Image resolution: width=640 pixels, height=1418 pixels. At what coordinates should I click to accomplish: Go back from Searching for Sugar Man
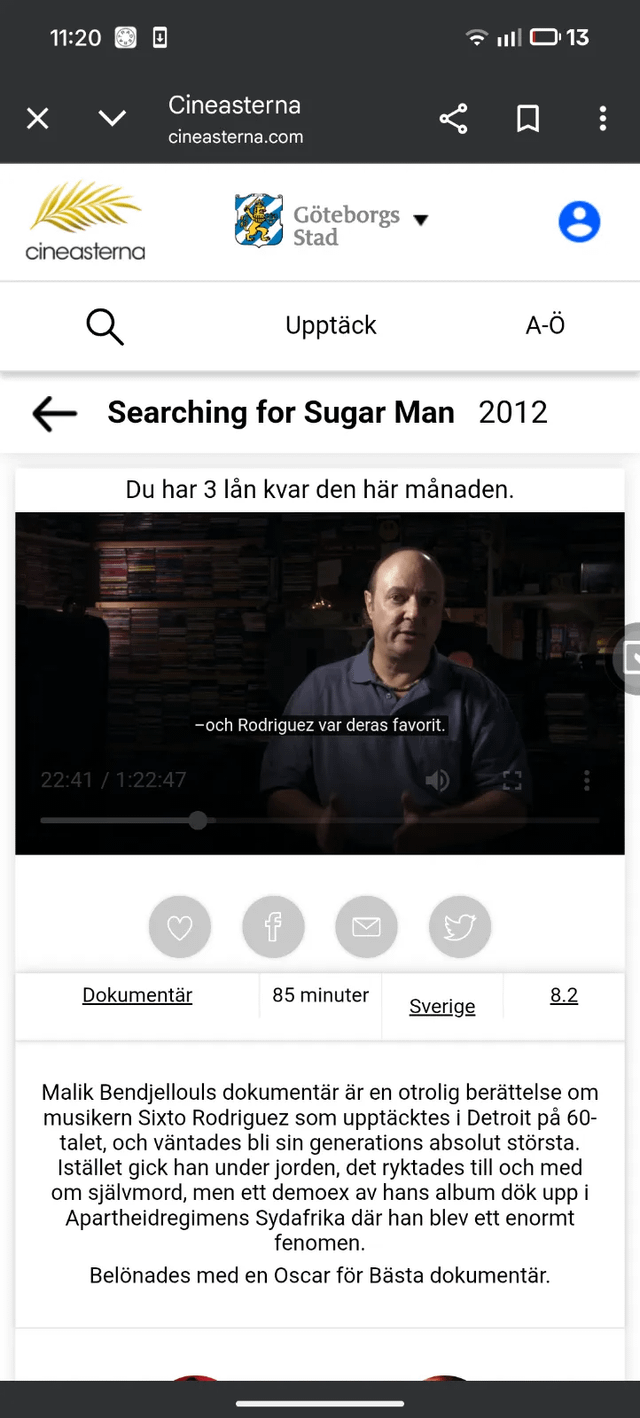(x=54, y=413)
